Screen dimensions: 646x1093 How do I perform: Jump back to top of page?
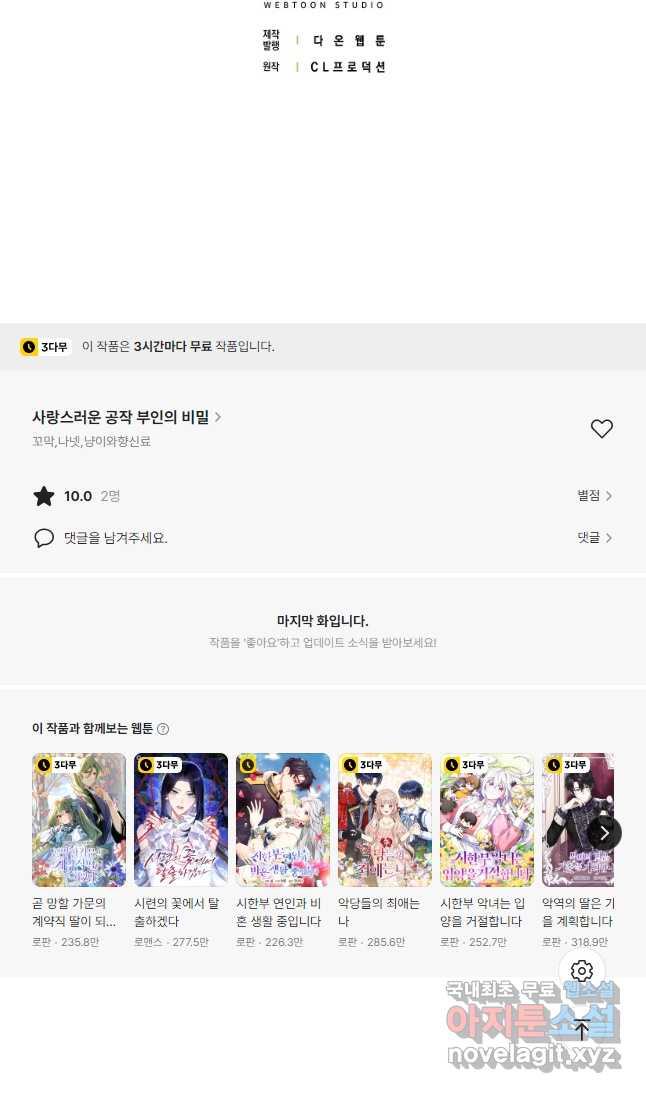[x=582, y=1029]
